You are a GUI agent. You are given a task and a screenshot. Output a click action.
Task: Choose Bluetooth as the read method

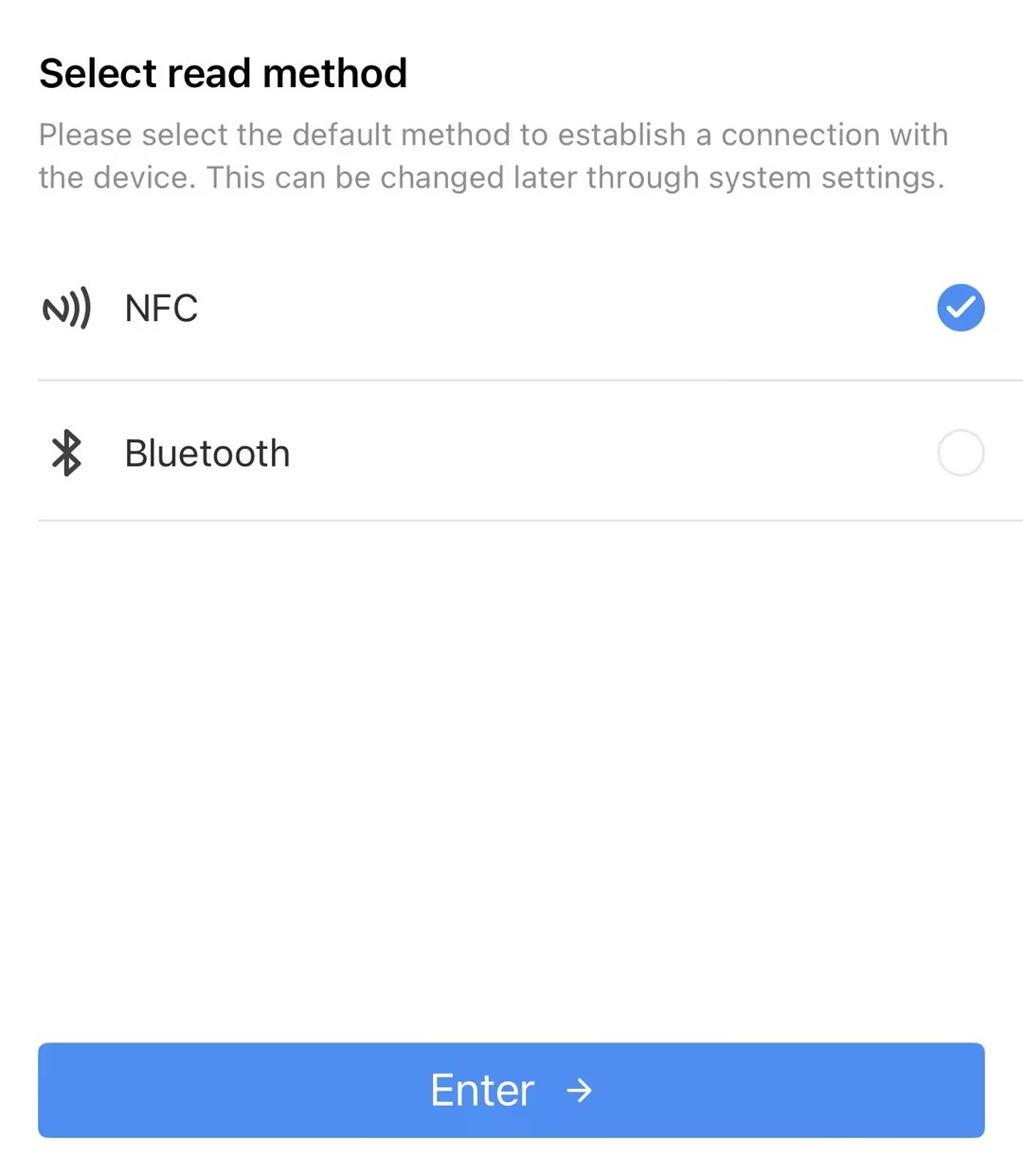click(x=960, y=453)
